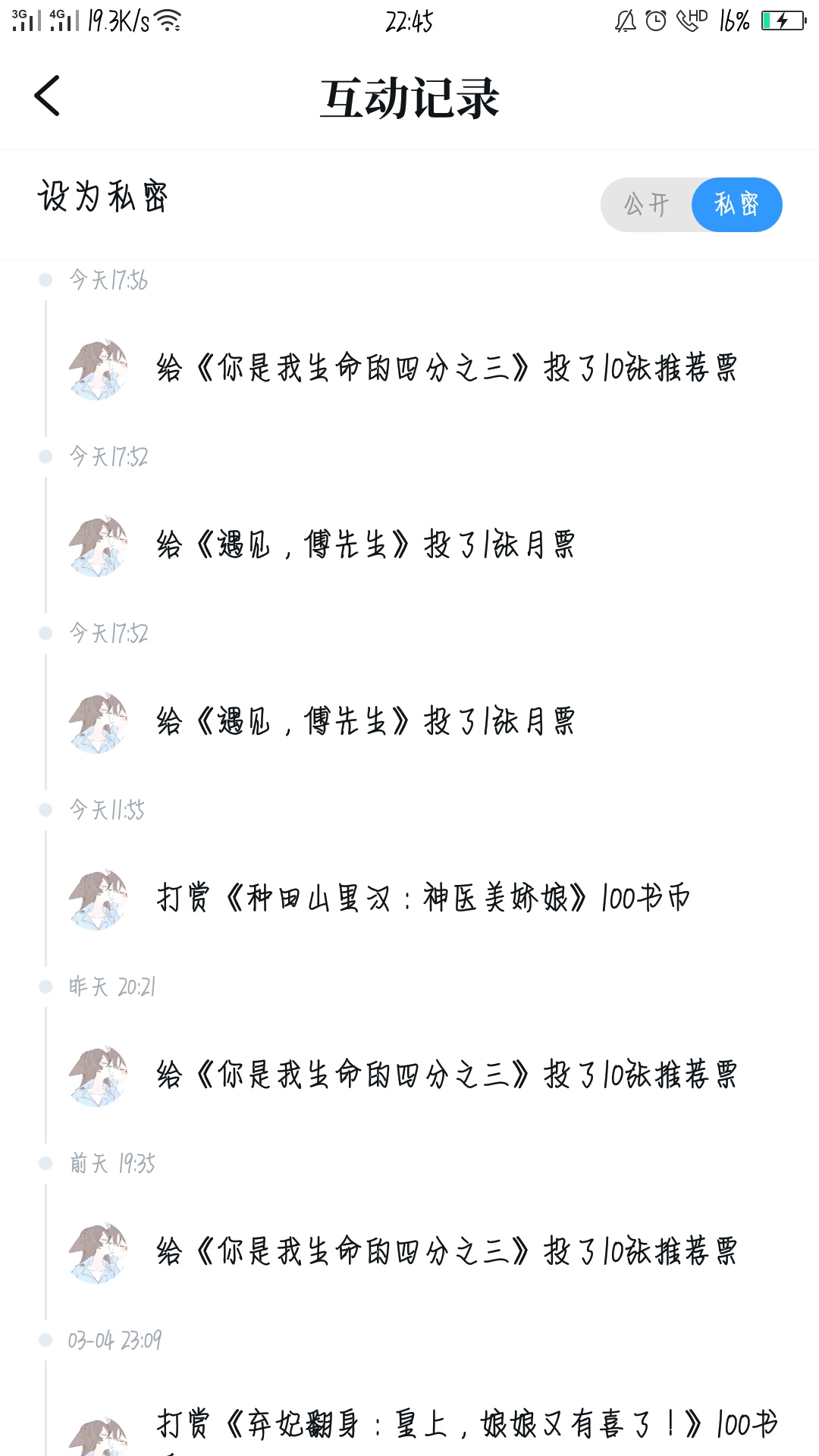The width and height of the screenshot is (819, 1456).
Task: Select the 私密 option
Action: click(736, 205)
